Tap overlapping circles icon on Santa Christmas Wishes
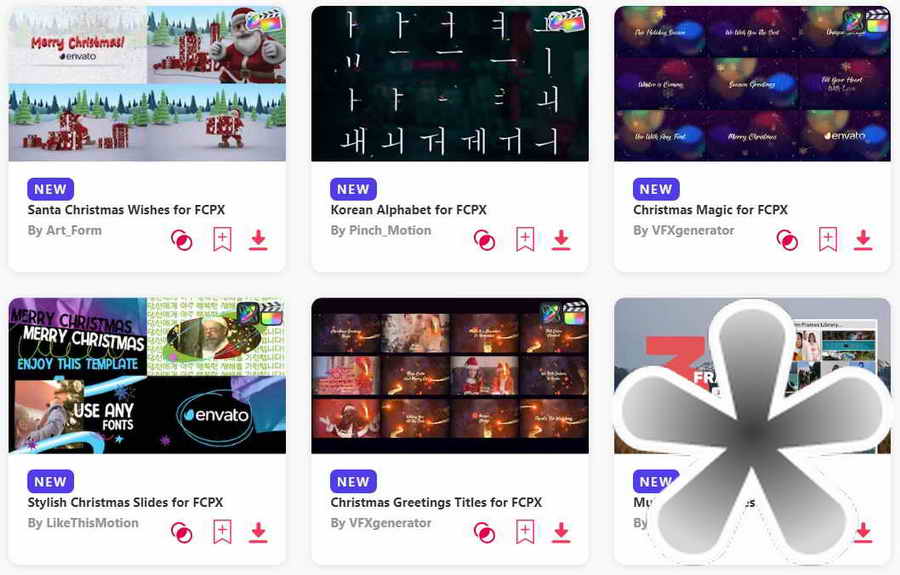Image resolution: width=900 pixels, height=575 pixels. click(x=182, y=240)
